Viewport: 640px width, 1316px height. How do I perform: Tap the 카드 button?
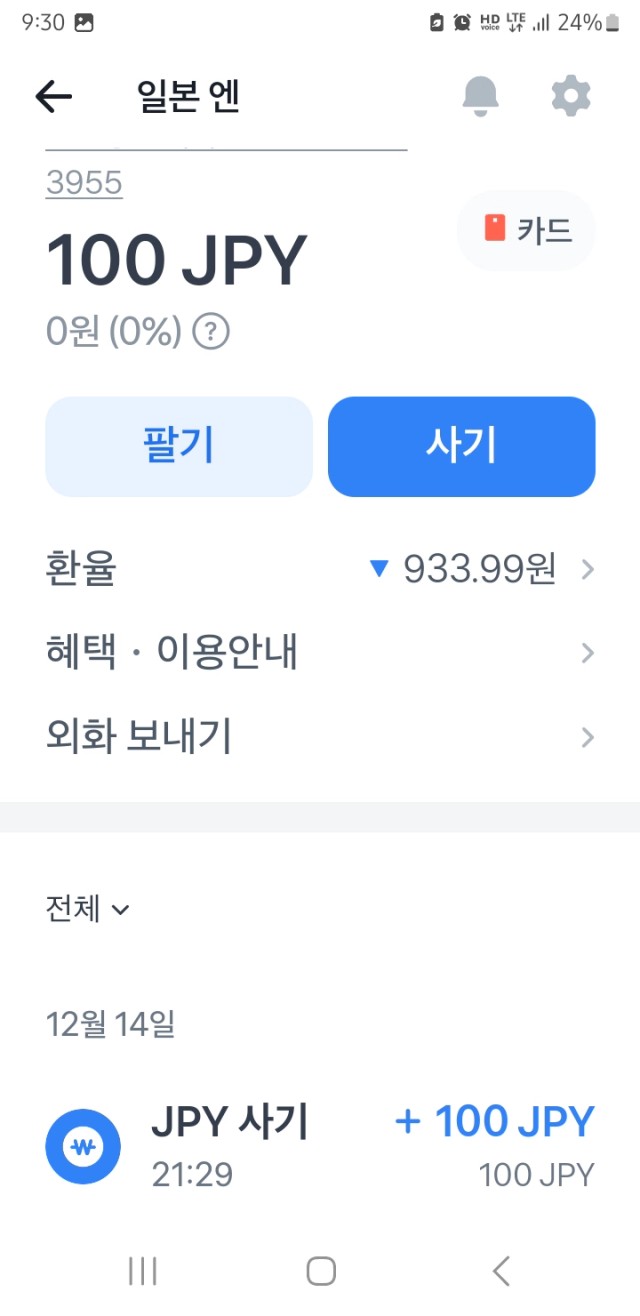526,230
